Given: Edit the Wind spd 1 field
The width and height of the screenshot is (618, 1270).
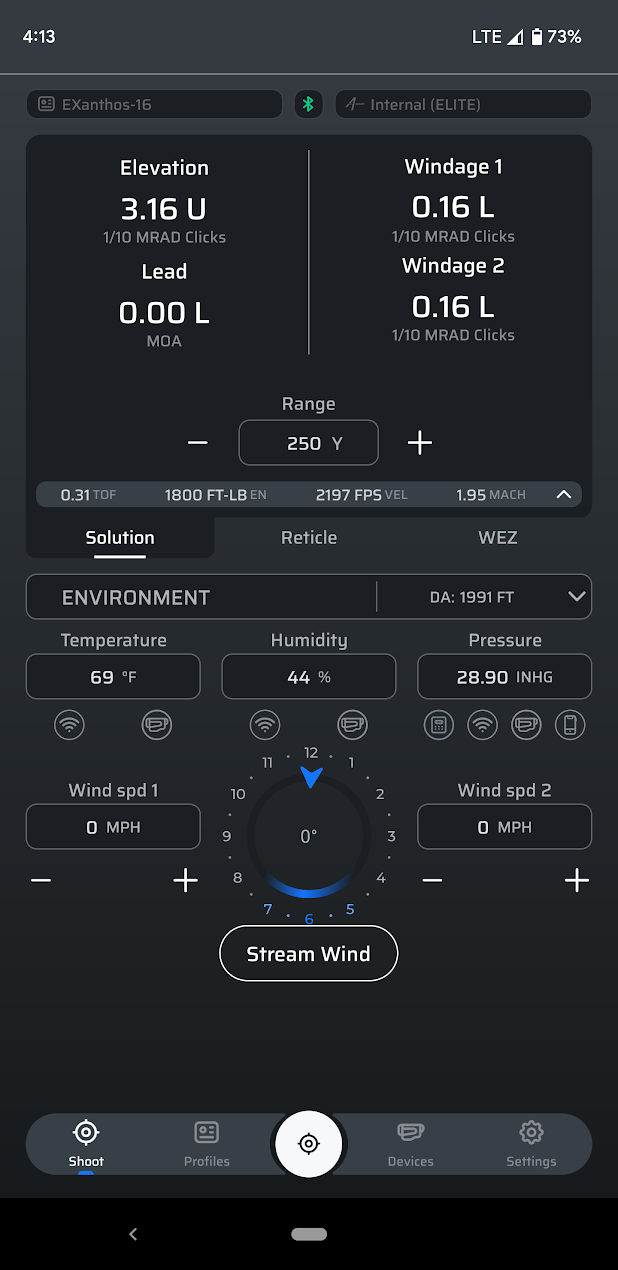Looking at the screenshot, I should point(113,827).
